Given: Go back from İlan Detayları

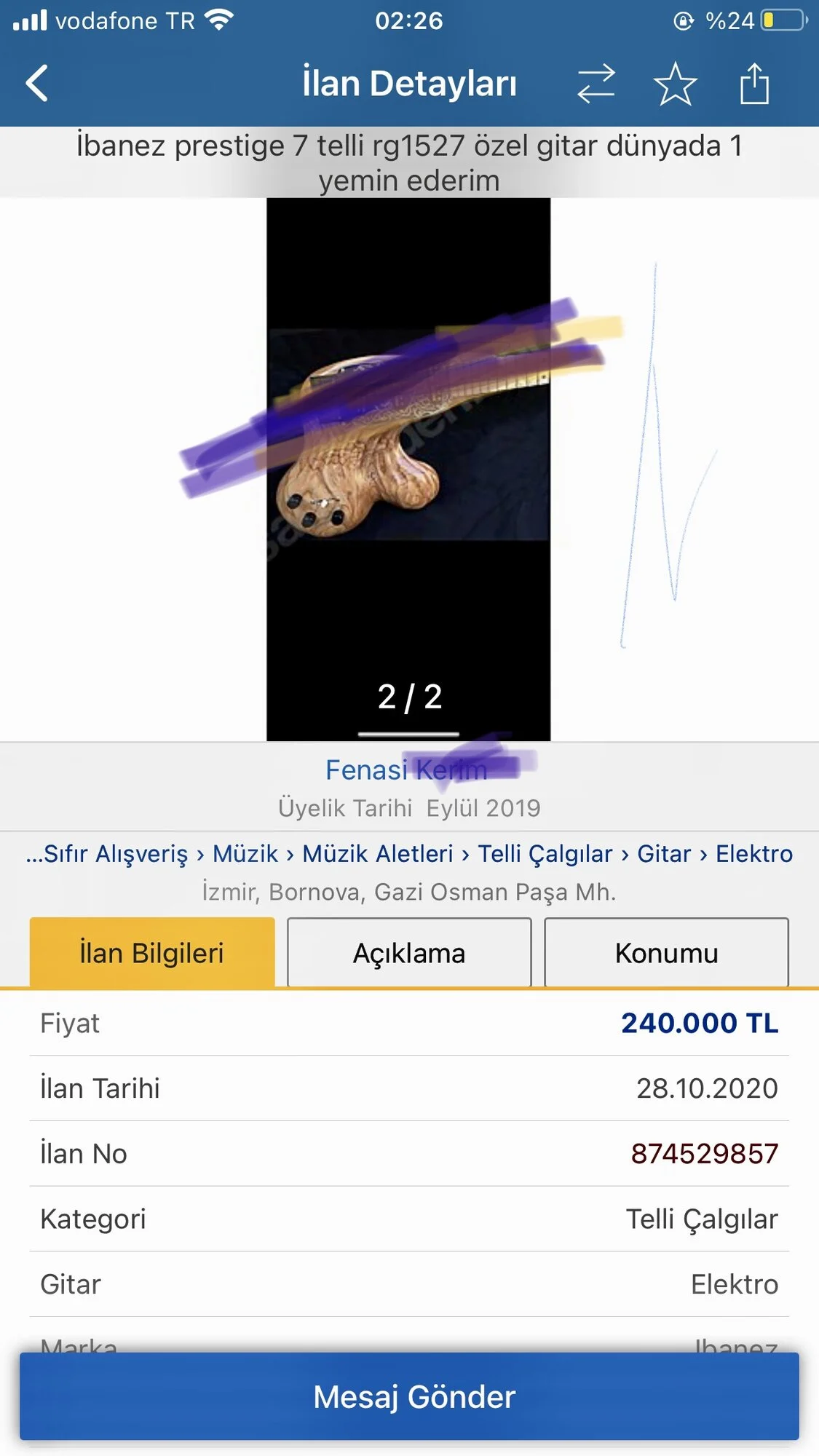Looking at the screenshot, I should click(38, 83).
